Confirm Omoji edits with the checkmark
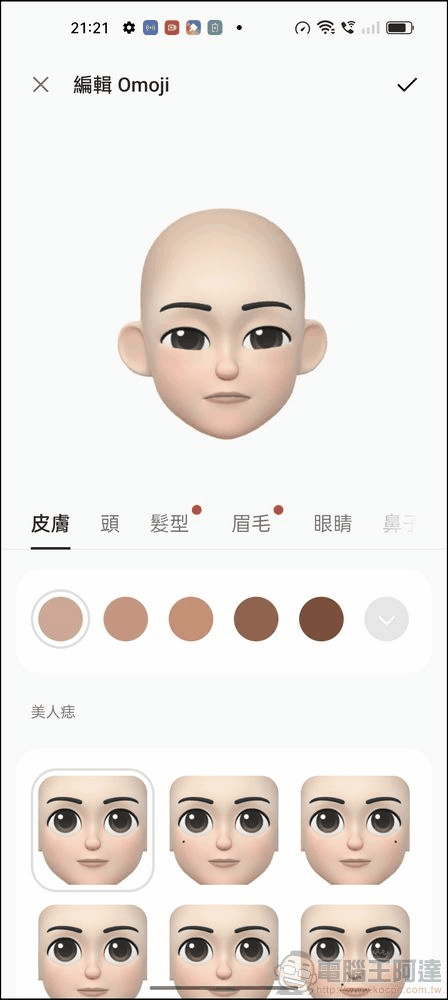The image size is (448, 1000). [x=407, y=85]
